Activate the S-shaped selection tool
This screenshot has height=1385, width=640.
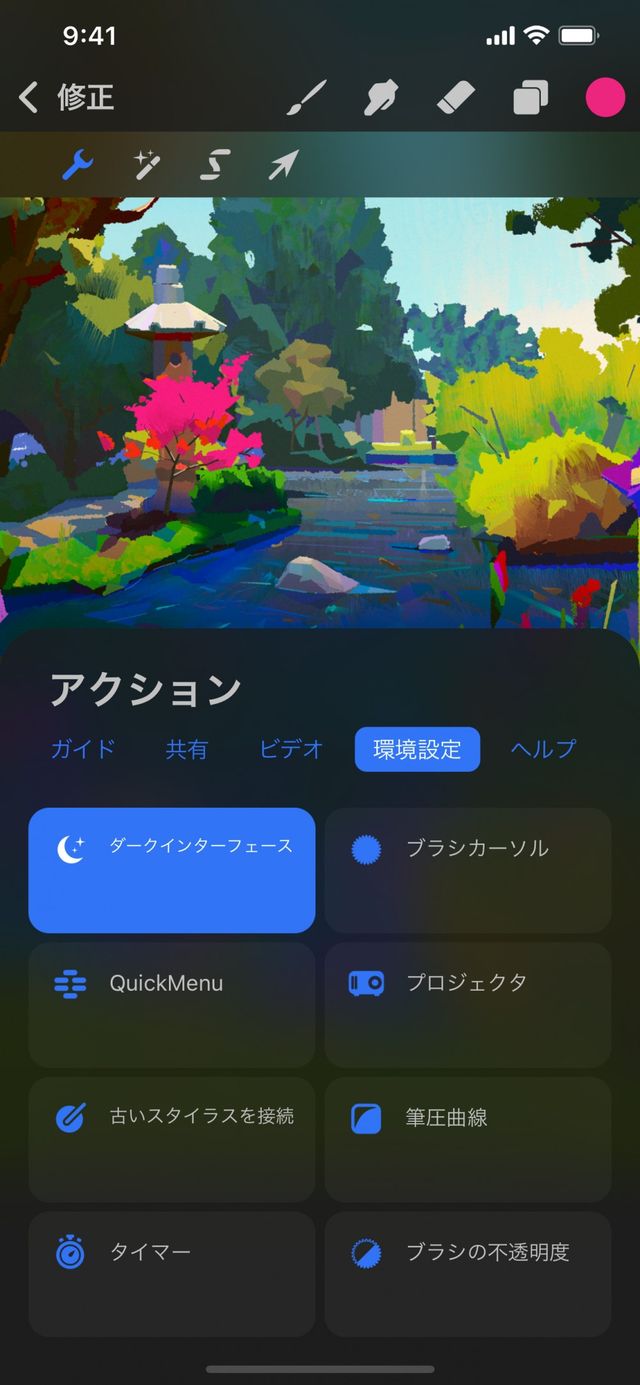pyautogui.click(x=214, y=165)
